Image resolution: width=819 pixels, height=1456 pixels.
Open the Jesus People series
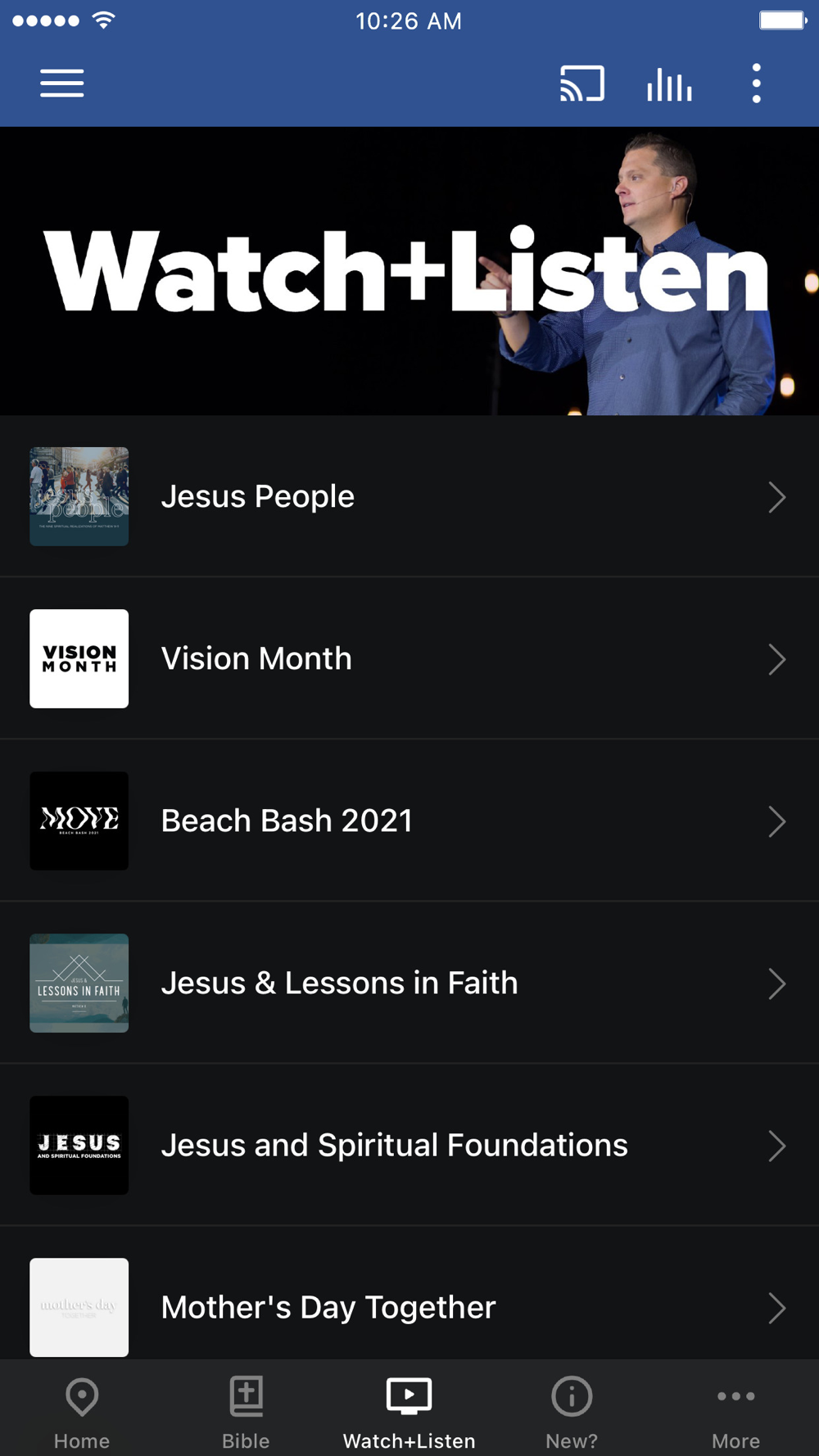click(409, 496)
